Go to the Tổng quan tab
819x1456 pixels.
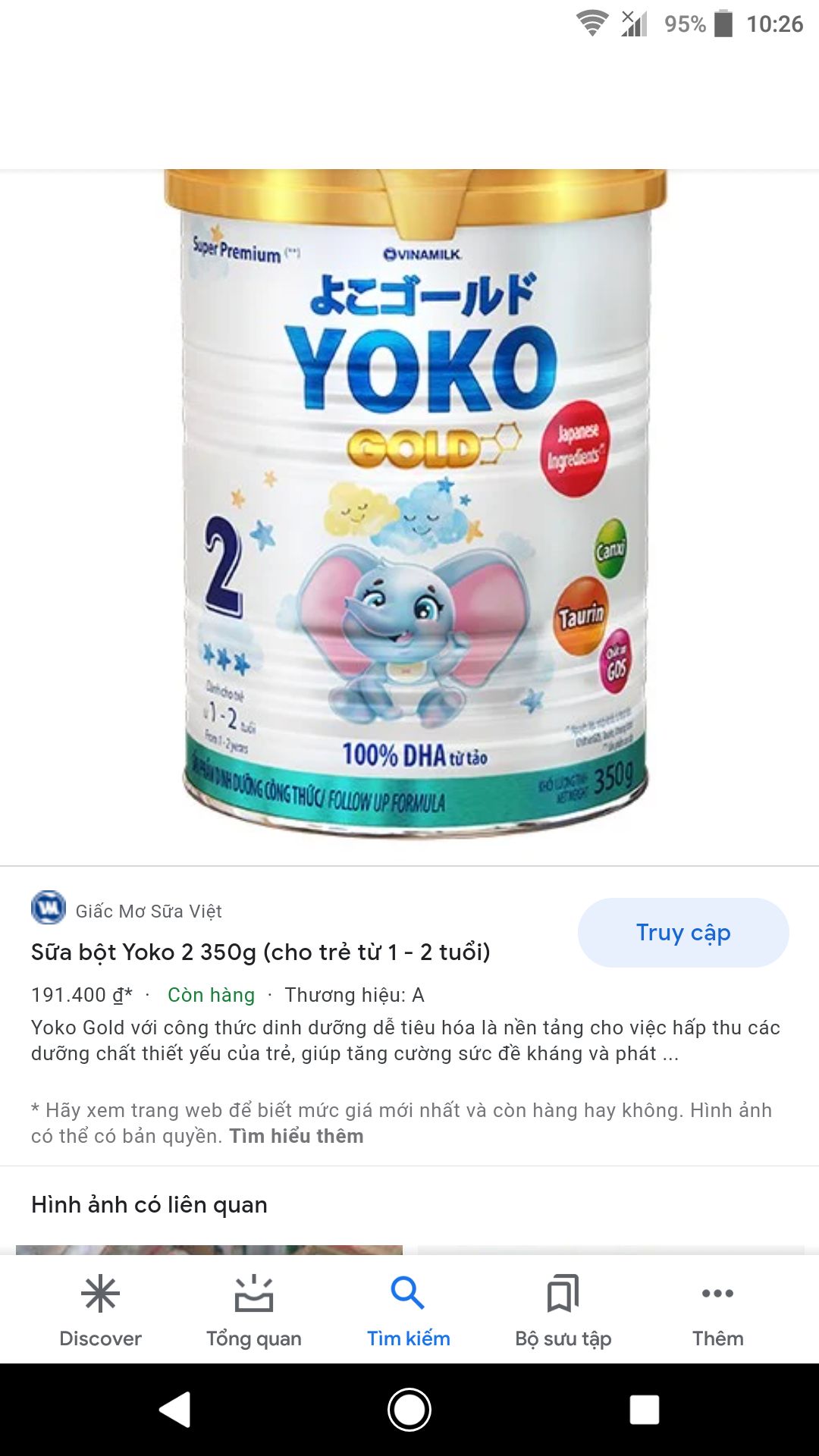click(x=254, y=1310)
